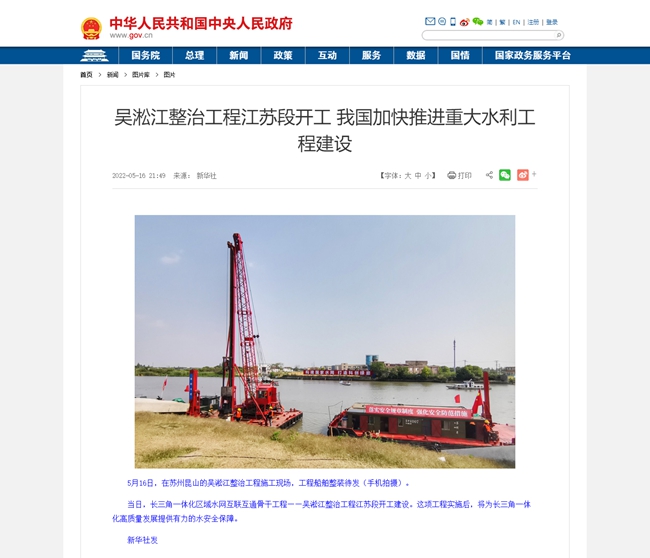Switch the site language to EN
650x558 pixels.
(x=516, y=22)
